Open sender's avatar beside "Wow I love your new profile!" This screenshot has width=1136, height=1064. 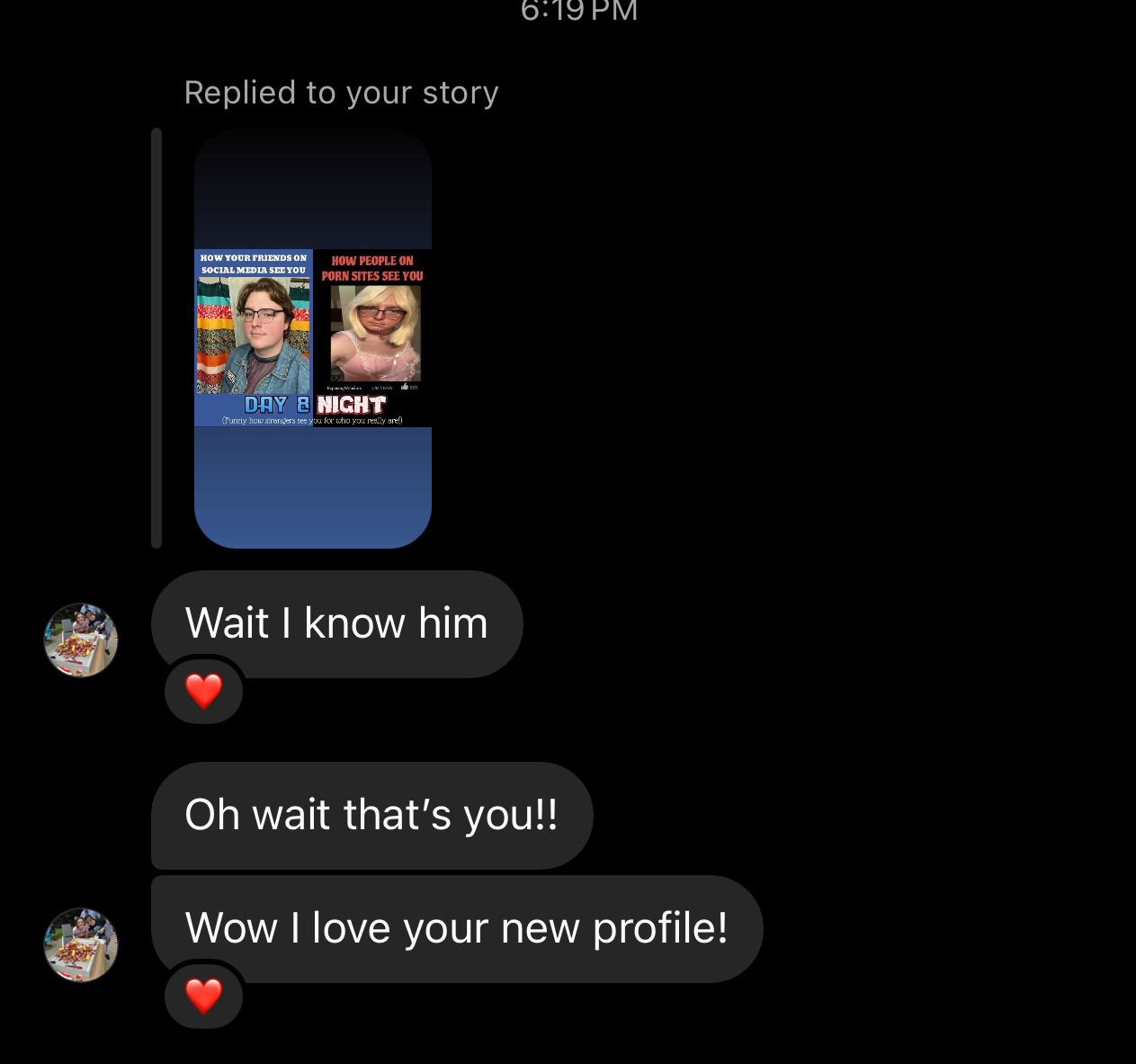81,945
